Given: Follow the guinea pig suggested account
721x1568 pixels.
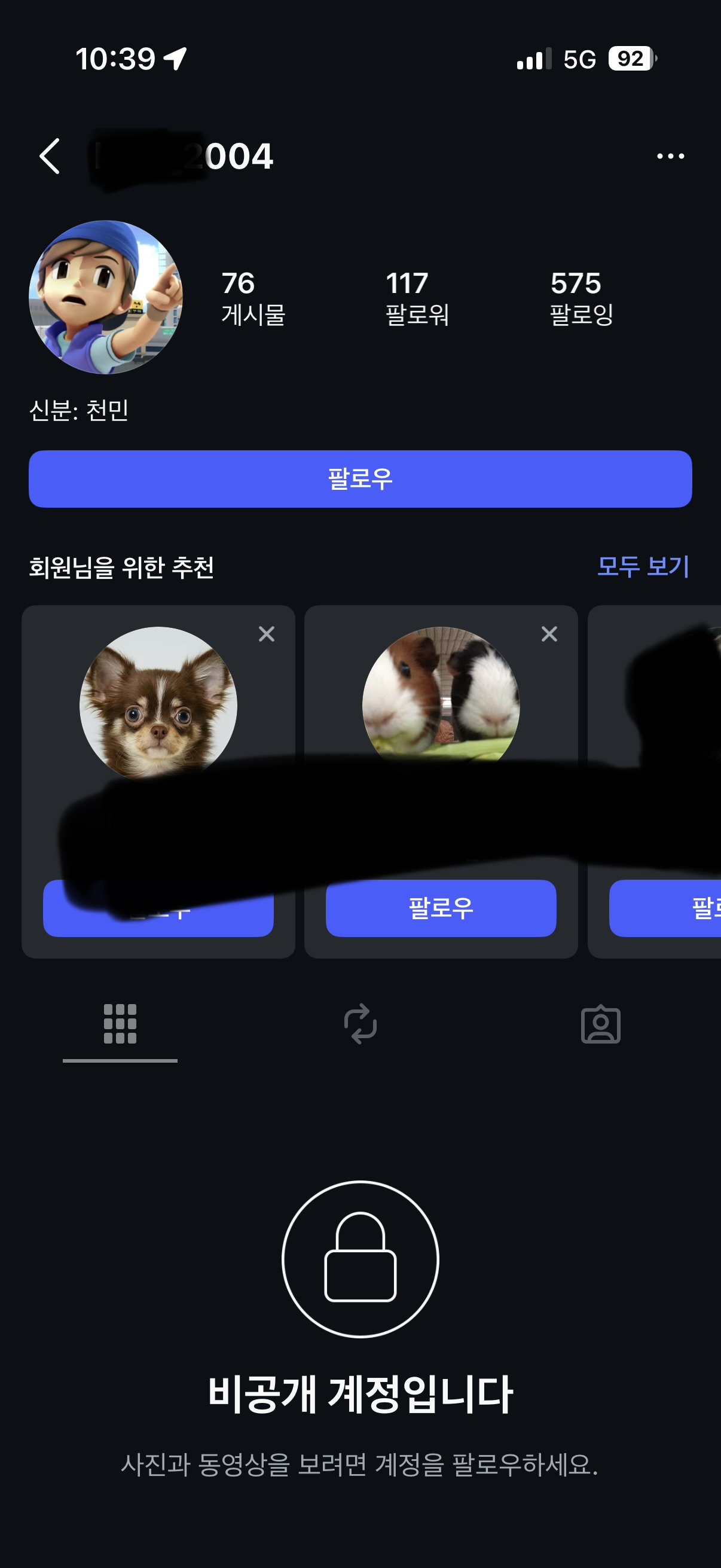Looking at the screenshot, I should coord(441,908).
